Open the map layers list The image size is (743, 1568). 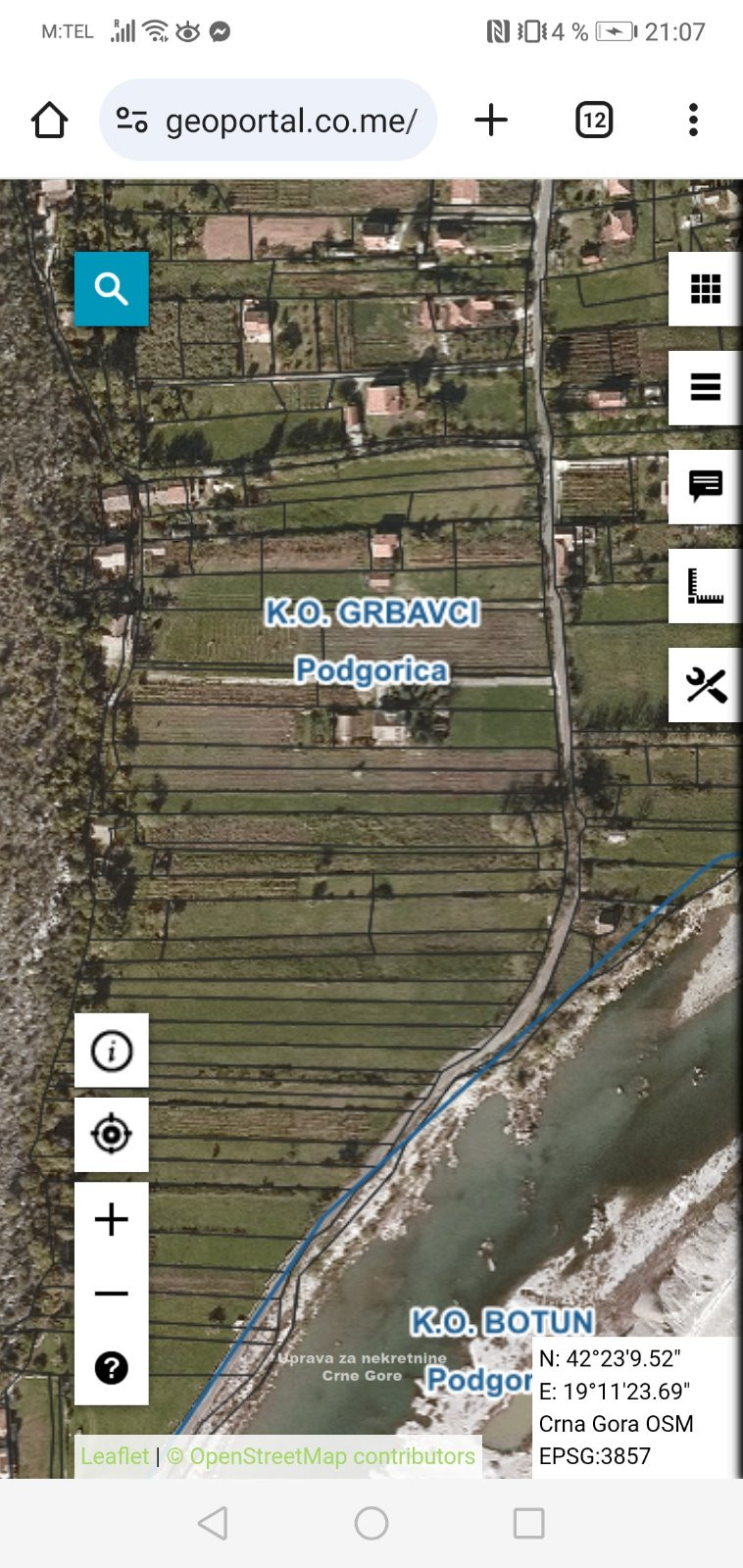[705, 388]
